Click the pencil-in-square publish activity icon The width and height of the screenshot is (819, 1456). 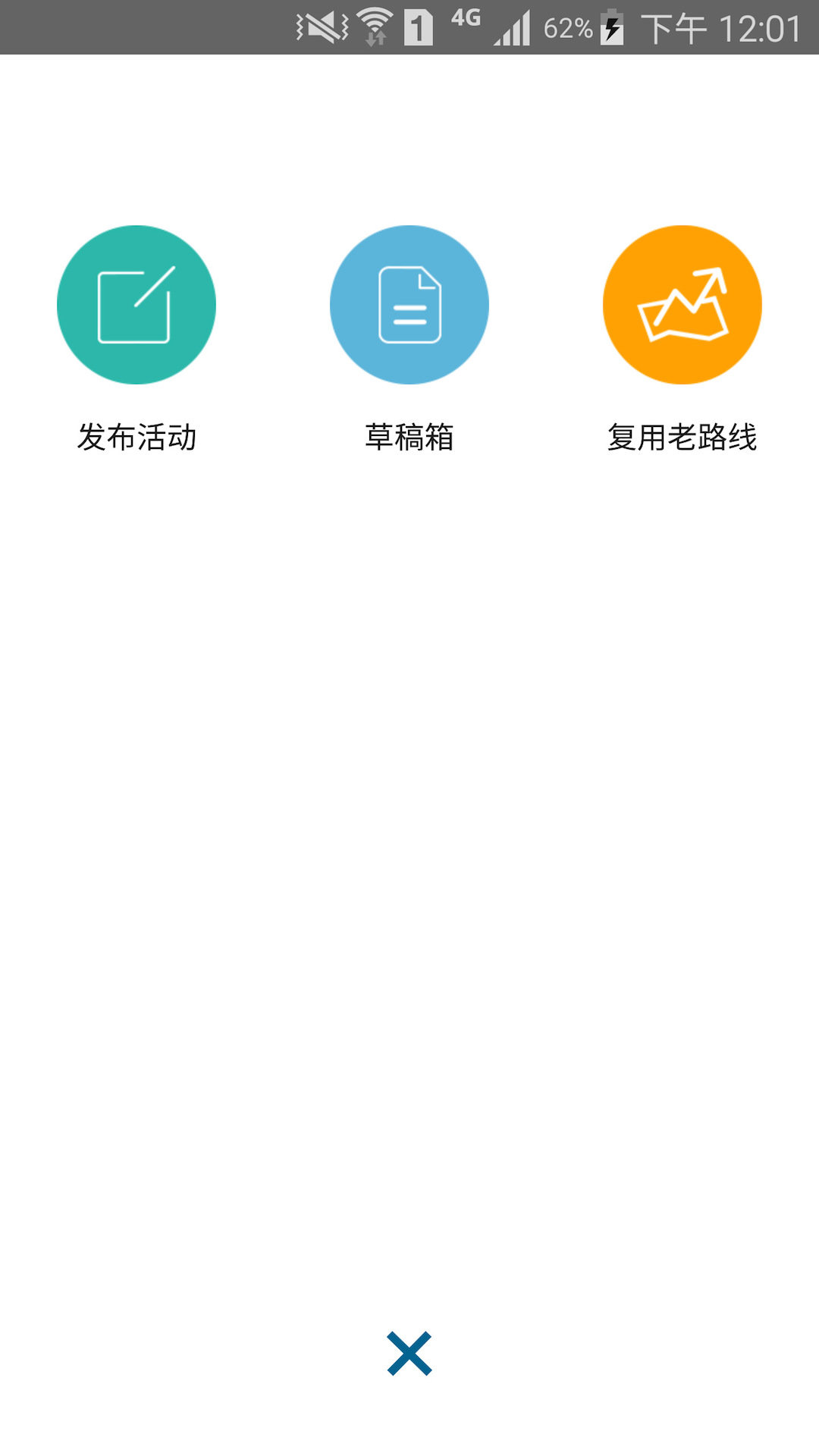(136, 303)
